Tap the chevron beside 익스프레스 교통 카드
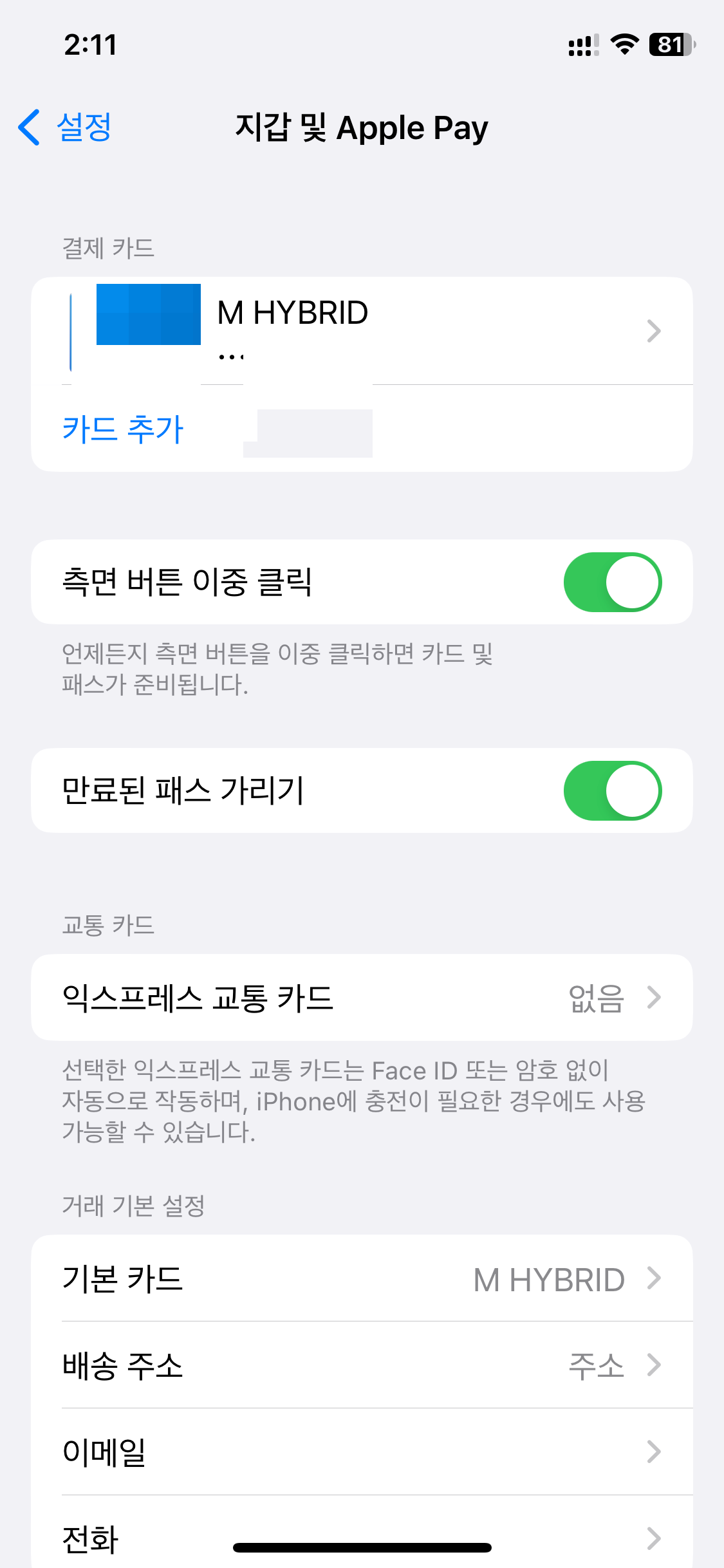This screenshot has width=724, height=1568. click(x=654, y=997)
